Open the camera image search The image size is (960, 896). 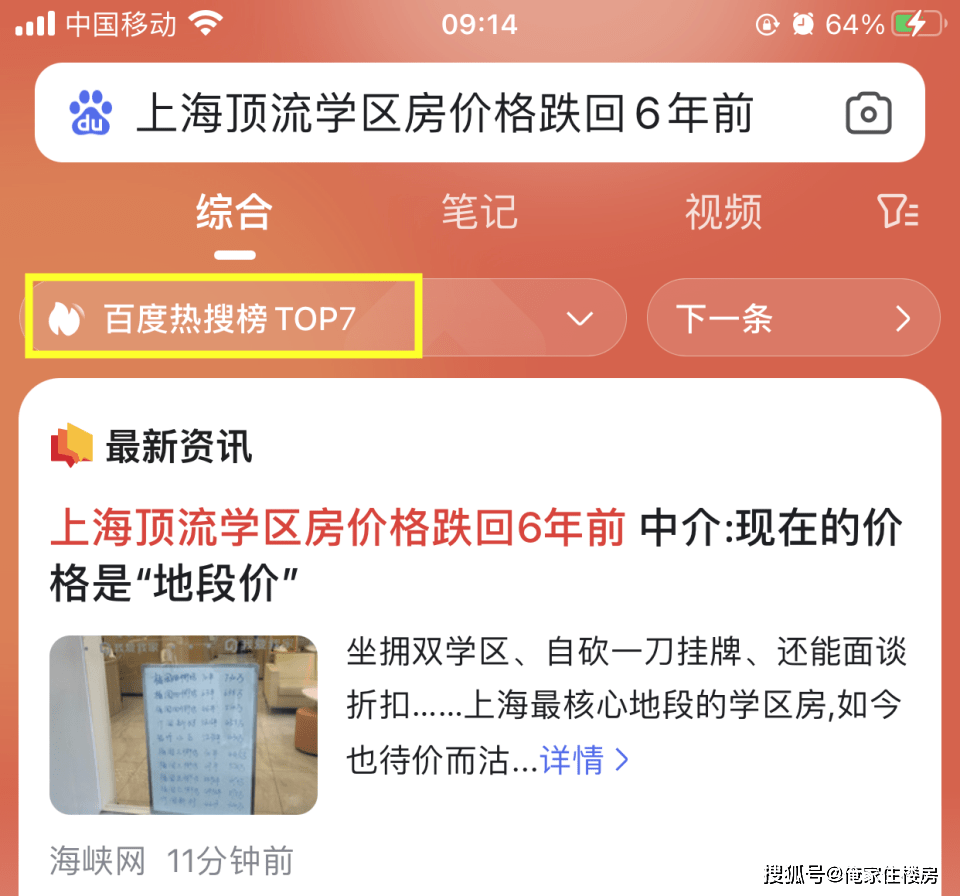(868, 114)
